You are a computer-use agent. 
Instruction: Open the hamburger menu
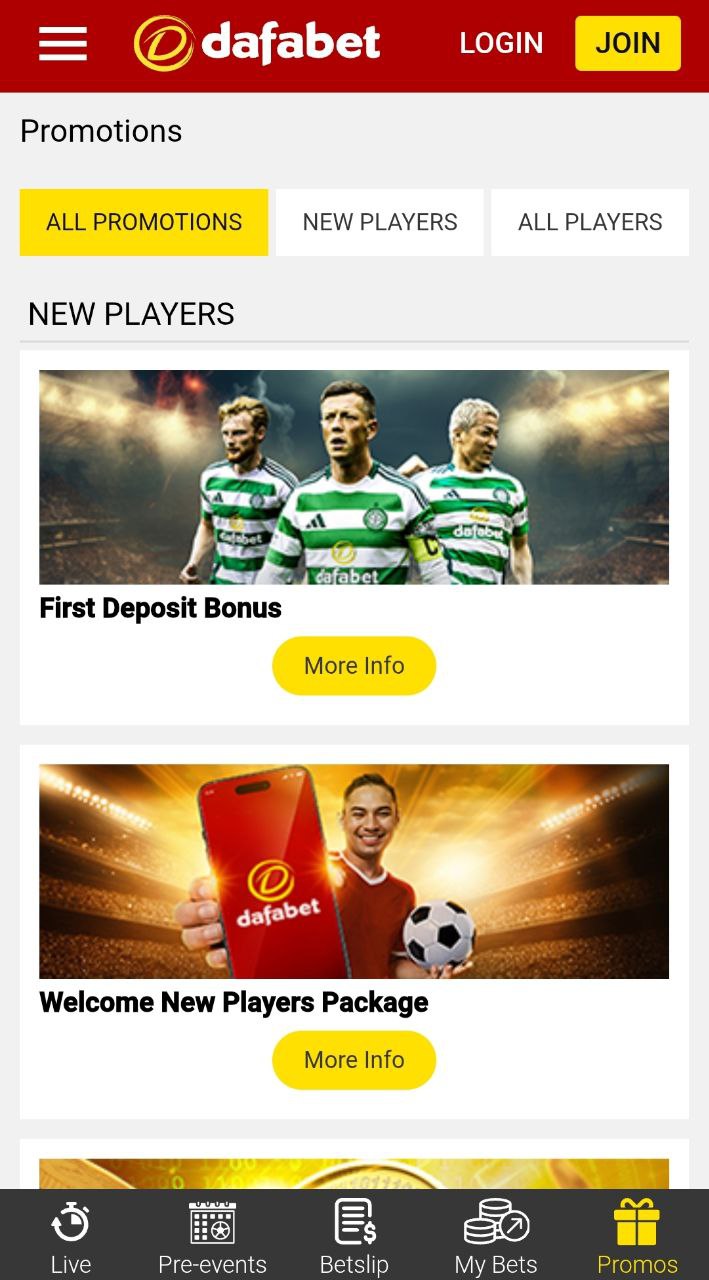(63, 43)
